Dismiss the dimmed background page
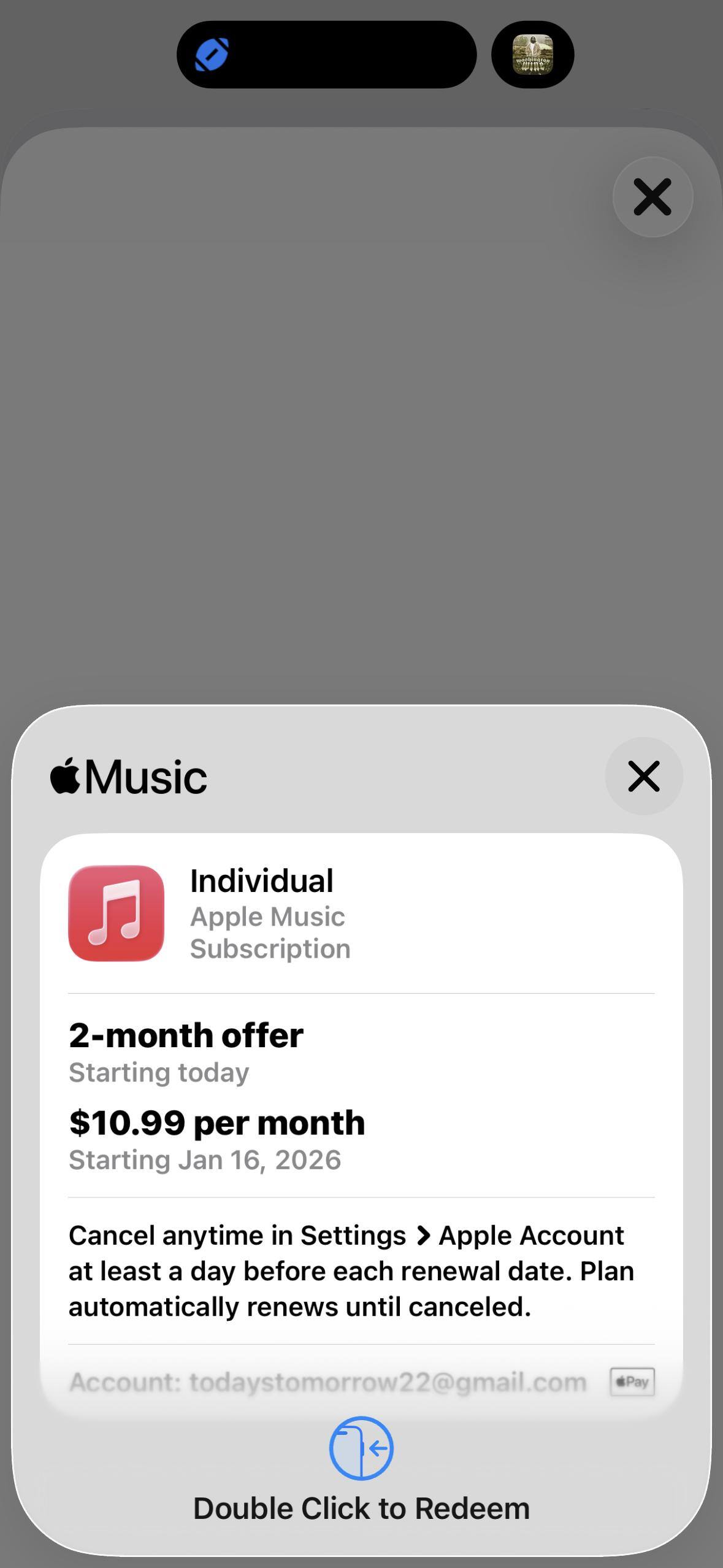This screenshot has width=723, height=1568. pos(652,197)
